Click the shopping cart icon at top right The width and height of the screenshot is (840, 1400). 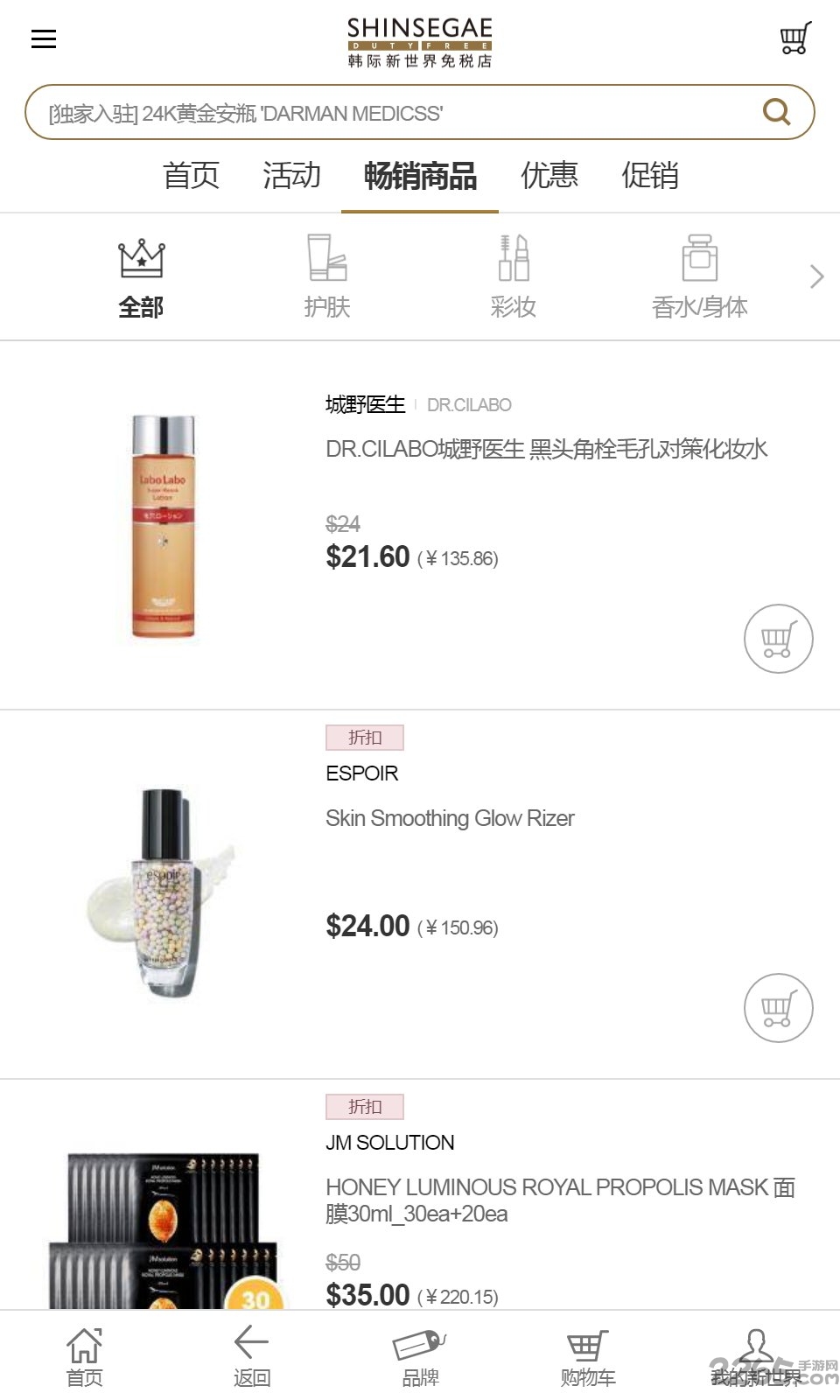coord(793,38)
